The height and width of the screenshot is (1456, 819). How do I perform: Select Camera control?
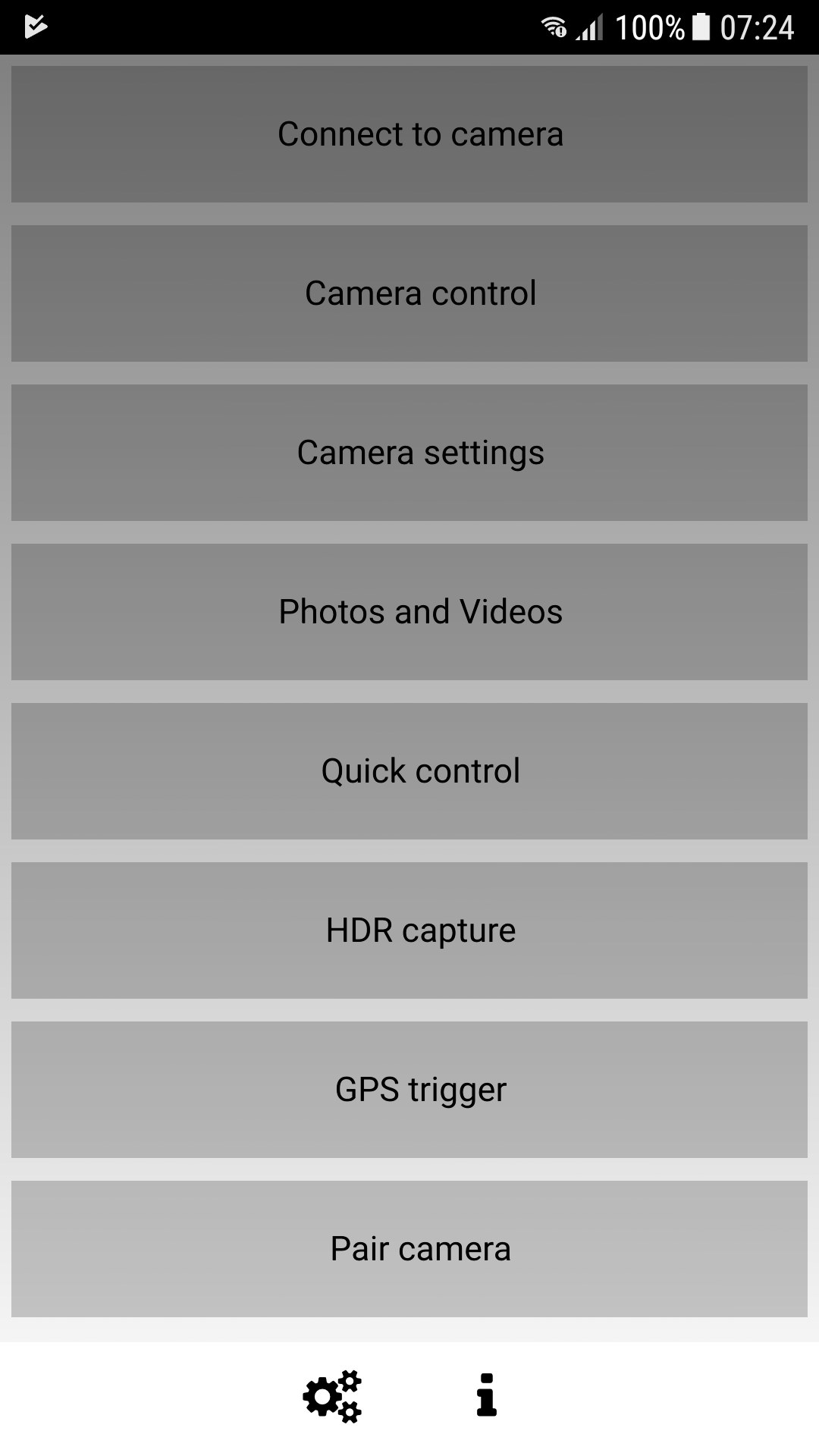pos(409,293)
